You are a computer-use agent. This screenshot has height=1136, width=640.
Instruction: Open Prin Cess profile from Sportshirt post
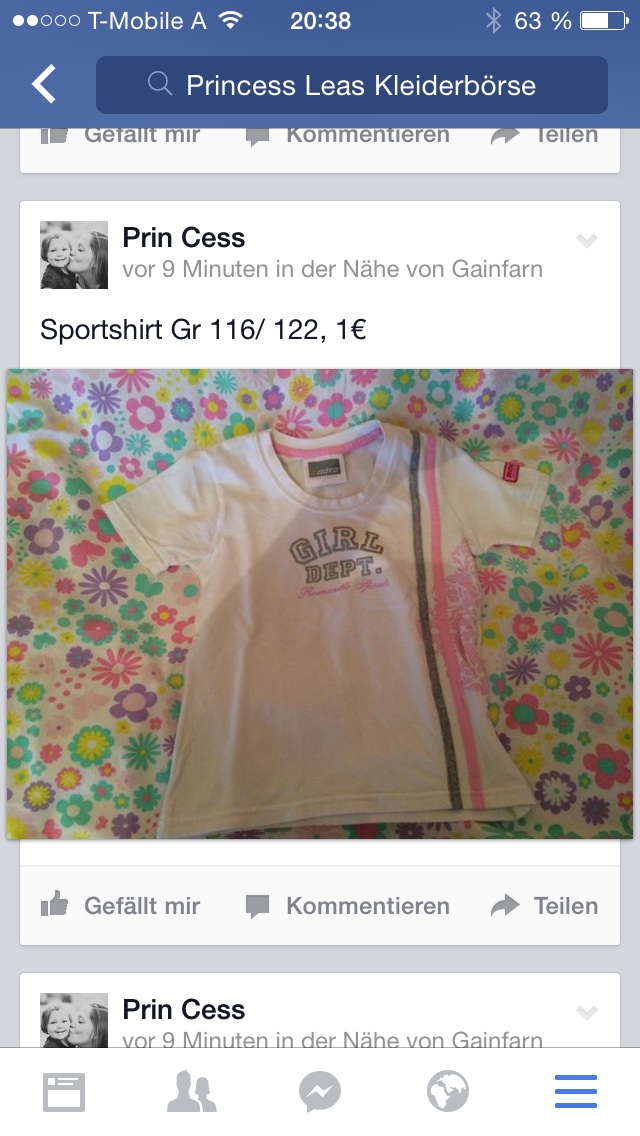(x=183, y=238)
